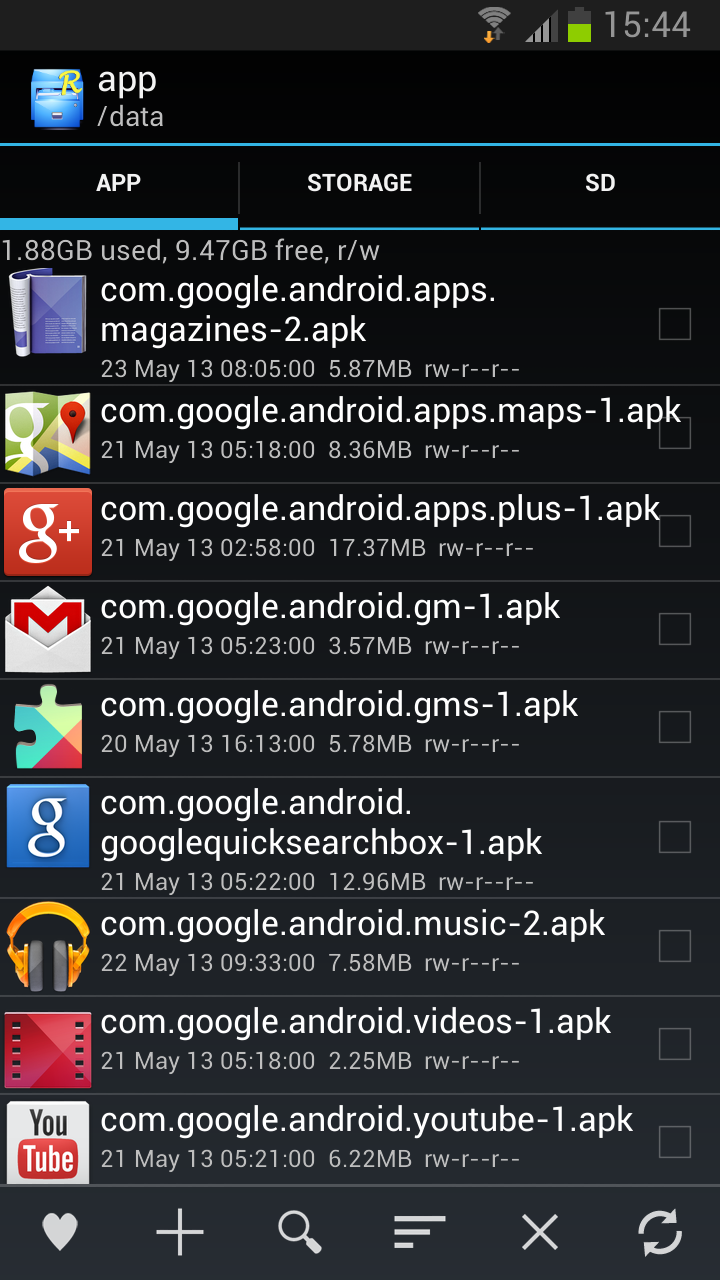Switch to the SD tab
720x1280 pixels.
(600, 184)
